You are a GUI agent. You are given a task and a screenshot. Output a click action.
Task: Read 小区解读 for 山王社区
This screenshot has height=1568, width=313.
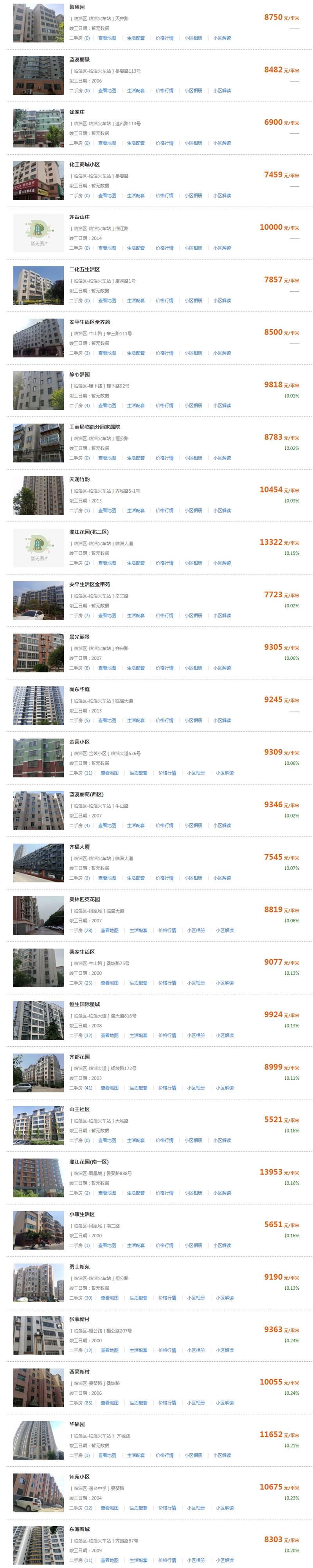[222, 1140]
